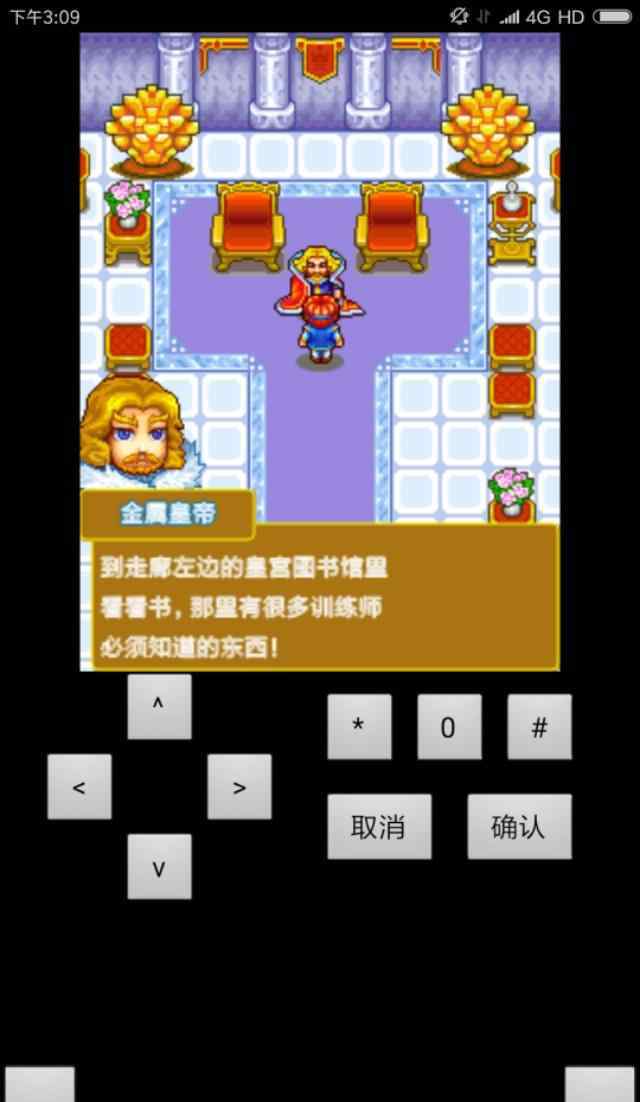
Task: Tap the 0 key
Action: (449, 727)
